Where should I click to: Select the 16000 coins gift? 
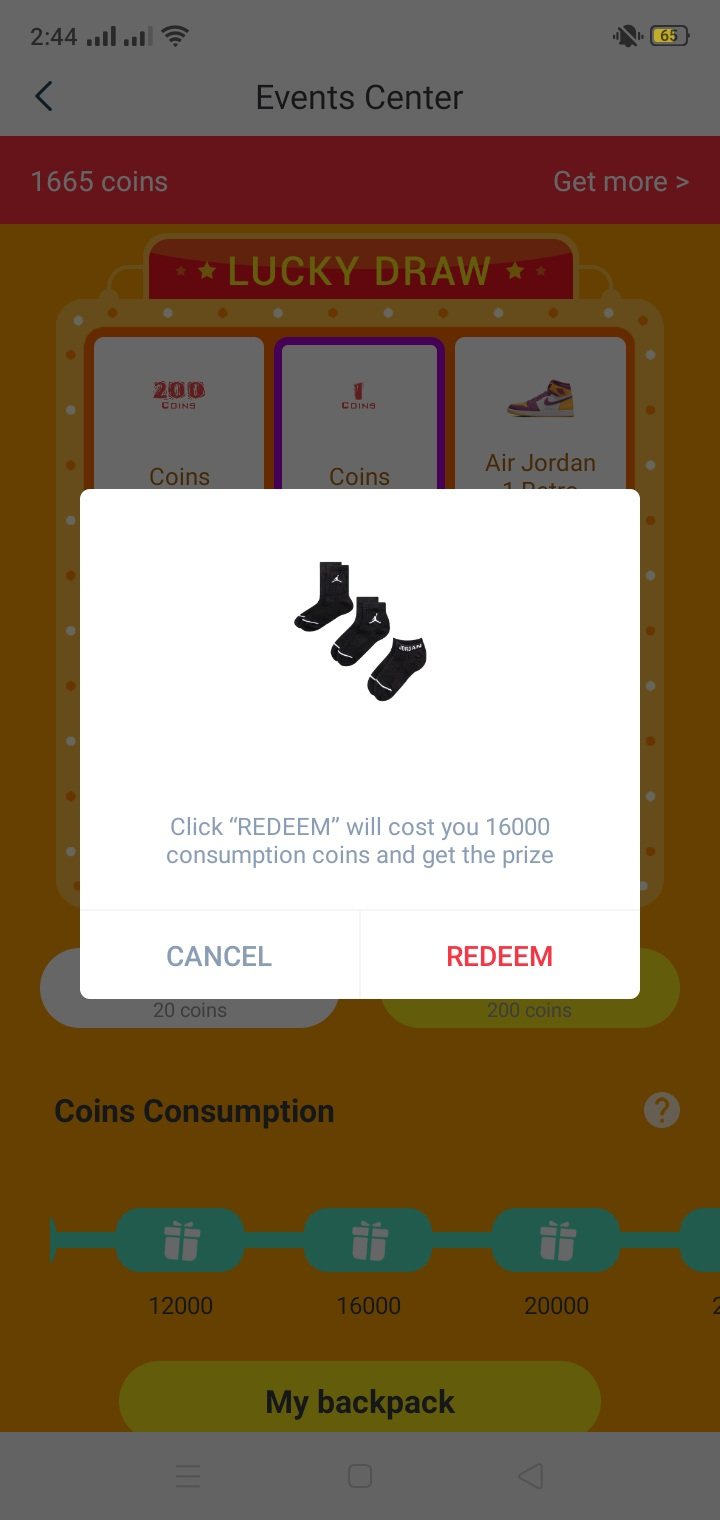coord(368,1241)
